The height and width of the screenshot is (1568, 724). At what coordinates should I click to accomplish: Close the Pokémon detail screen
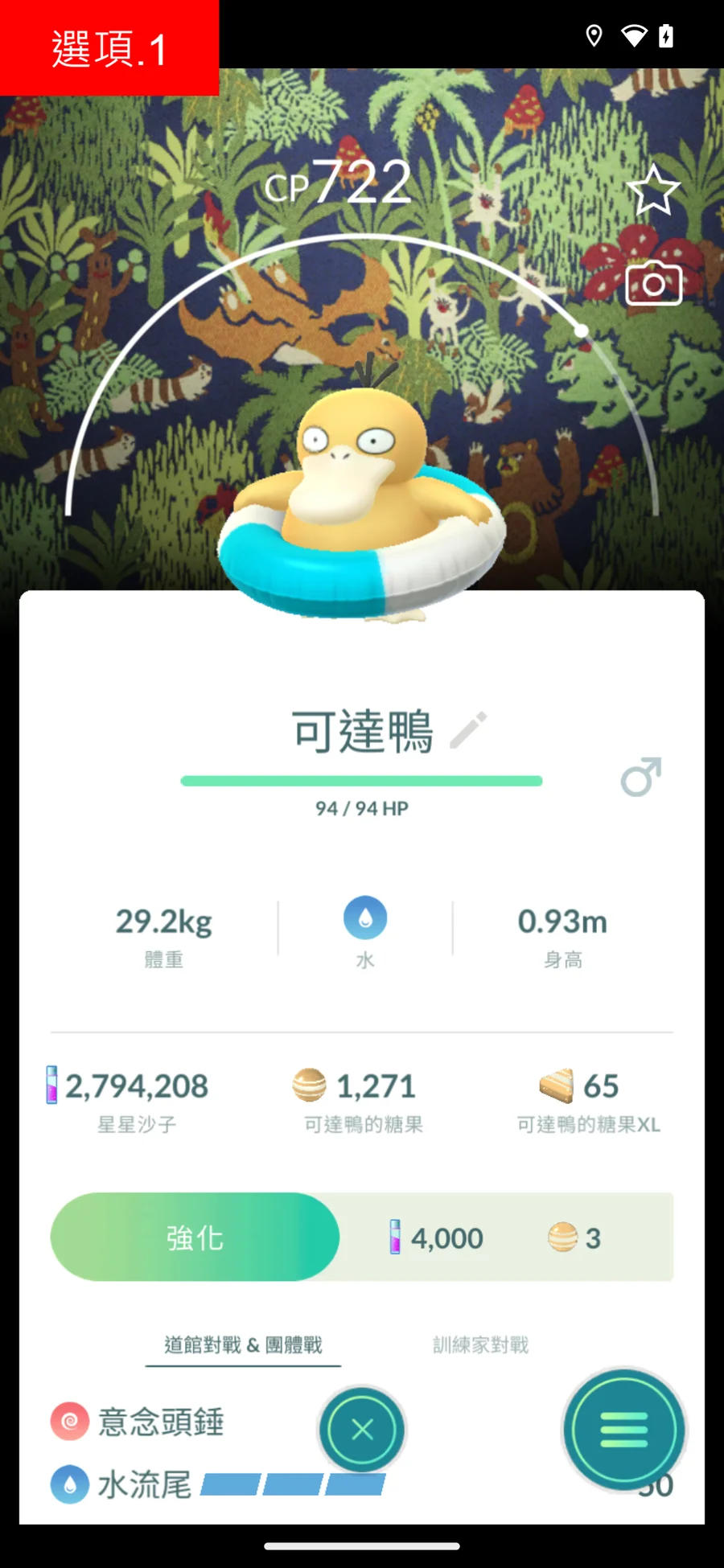(x=362, y=1429)
